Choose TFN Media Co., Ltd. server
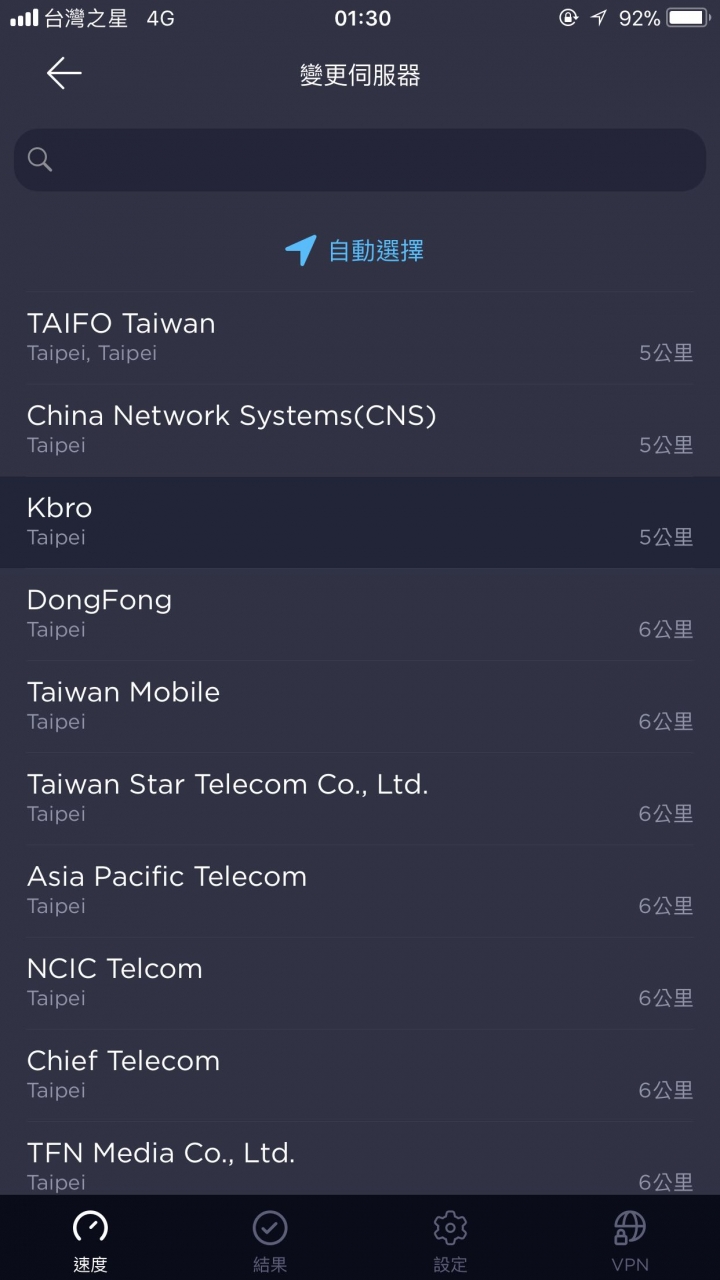The width and height of the screenshot is (720, 1280). pyautogui.click(x=360, y=1158)
